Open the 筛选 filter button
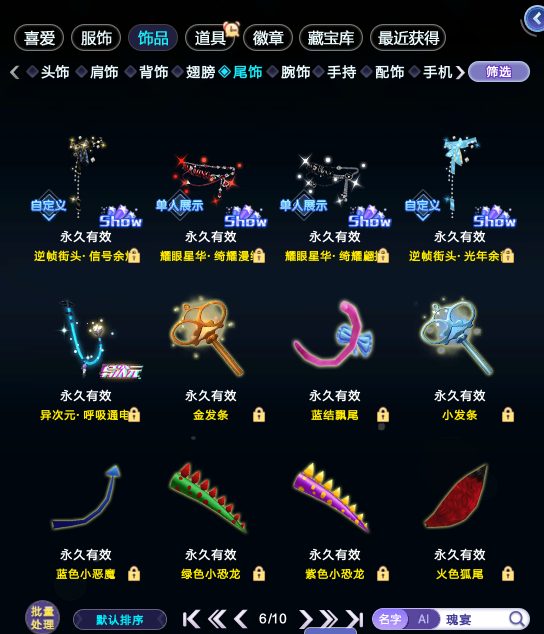Image resolution: width=544 pixels, height=634 pixels. click(x=499, y=72)
